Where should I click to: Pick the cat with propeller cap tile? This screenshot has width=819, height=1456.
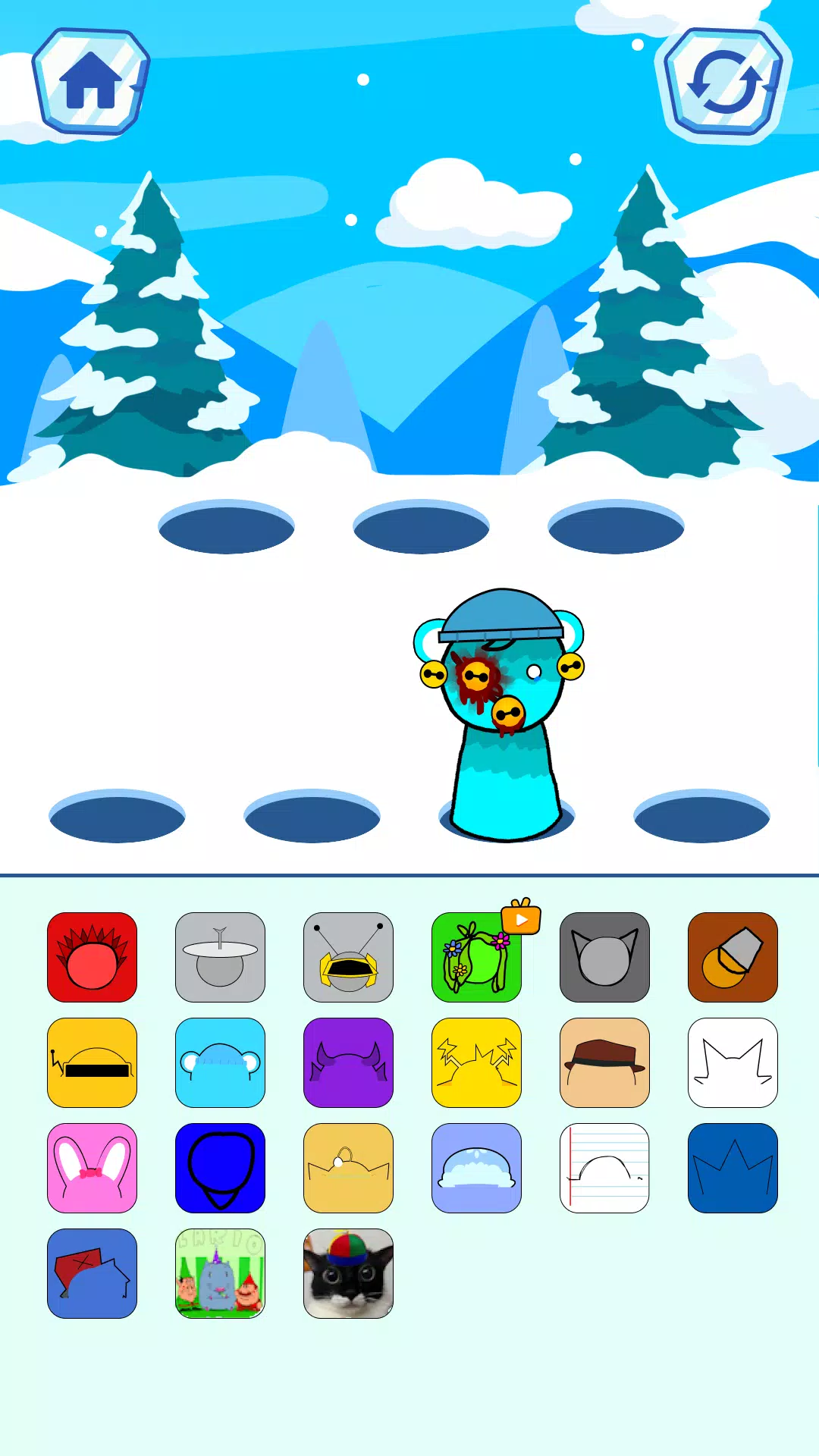pos(348,1273)
